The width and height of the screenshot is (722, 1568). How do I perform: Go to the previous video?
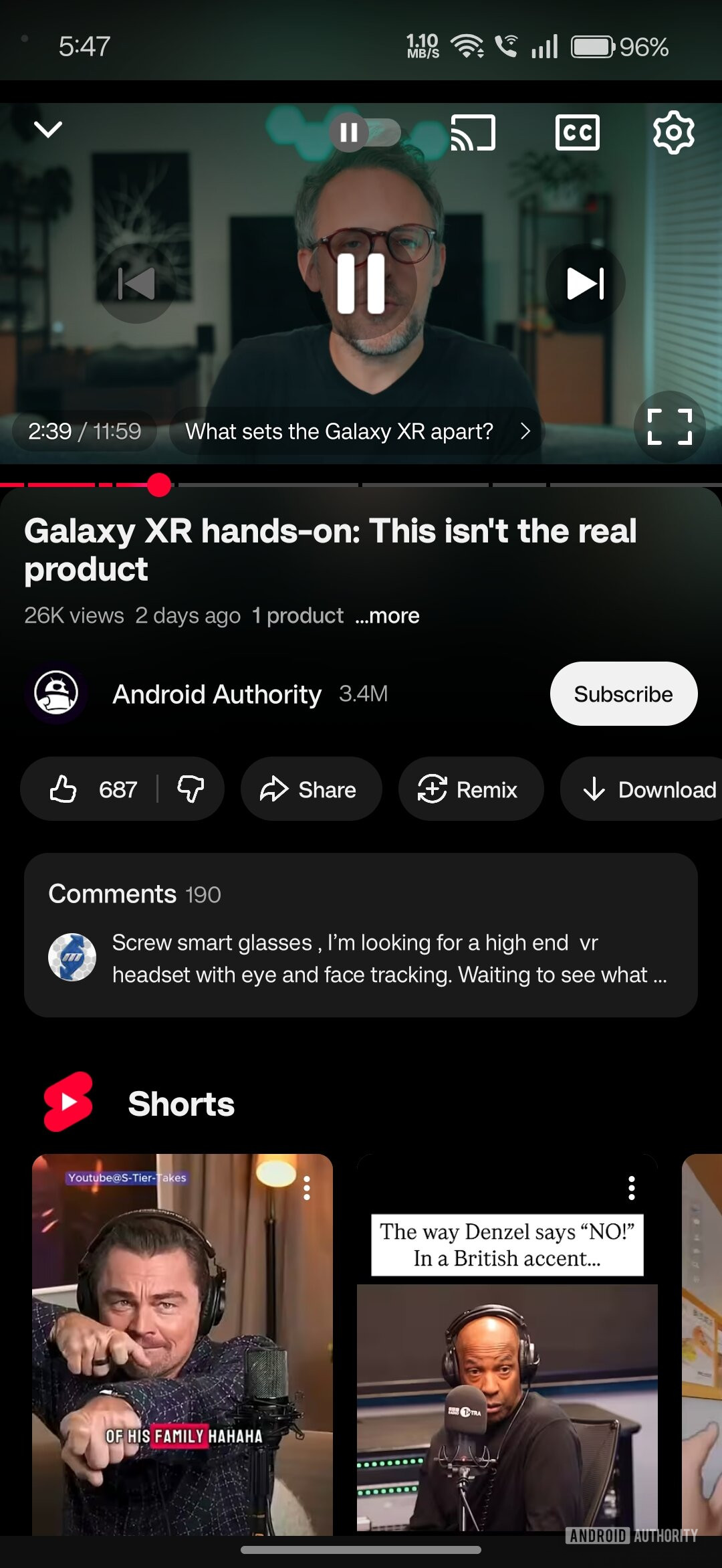136,284
